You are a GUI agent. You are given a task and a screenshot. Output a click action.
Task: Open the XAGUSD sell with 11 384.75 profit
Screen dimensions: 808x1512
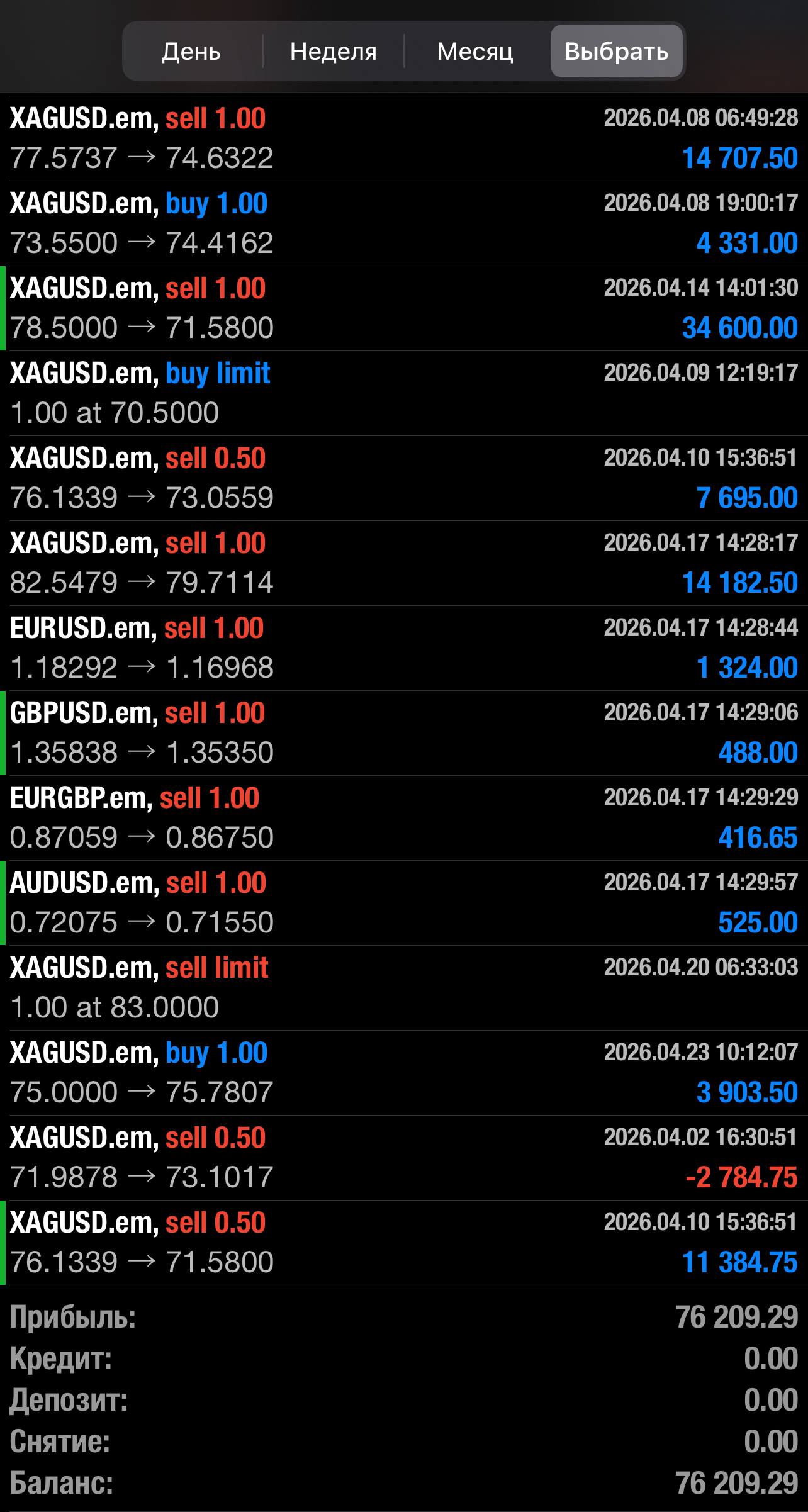point(404,1243)
